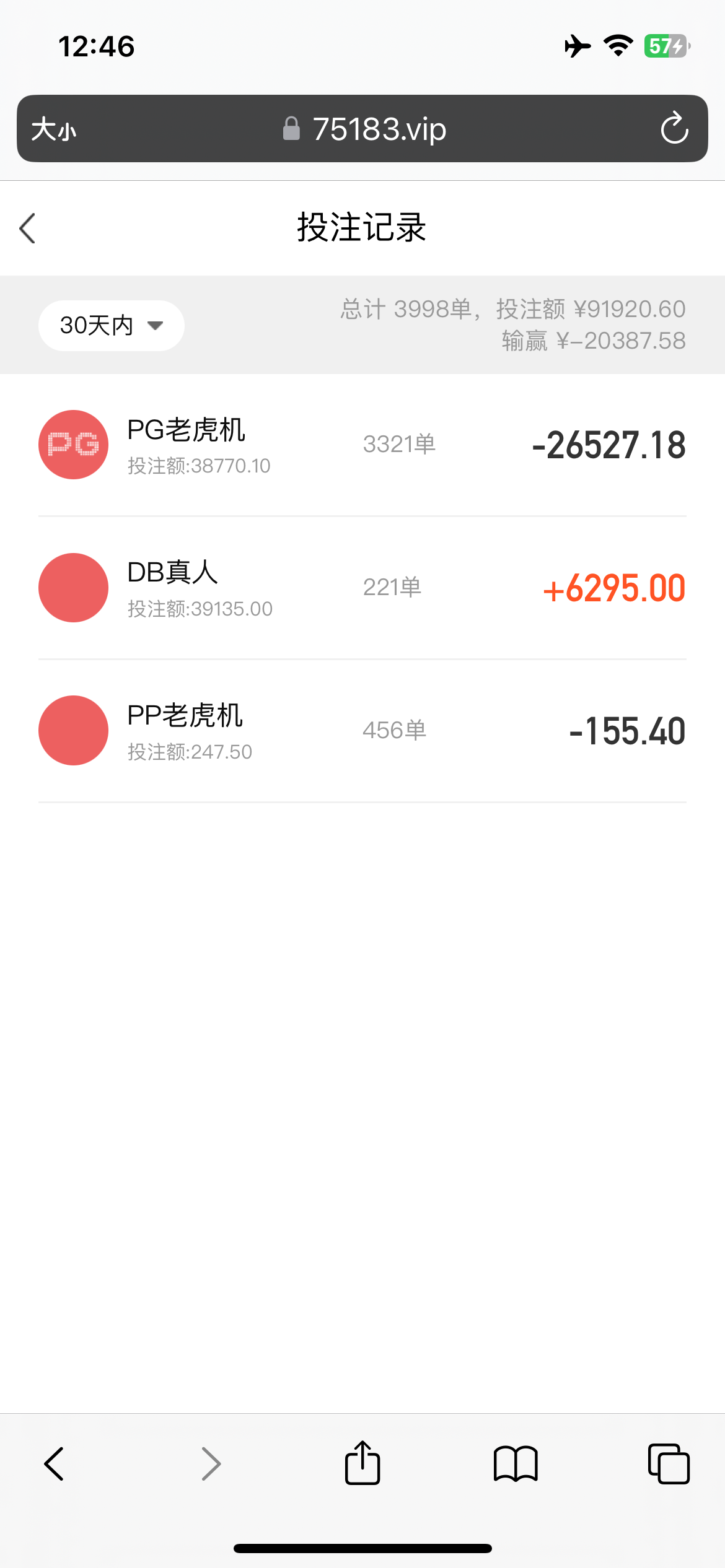Expand the 30天内 time range dropdown

[x=112, y=326]
